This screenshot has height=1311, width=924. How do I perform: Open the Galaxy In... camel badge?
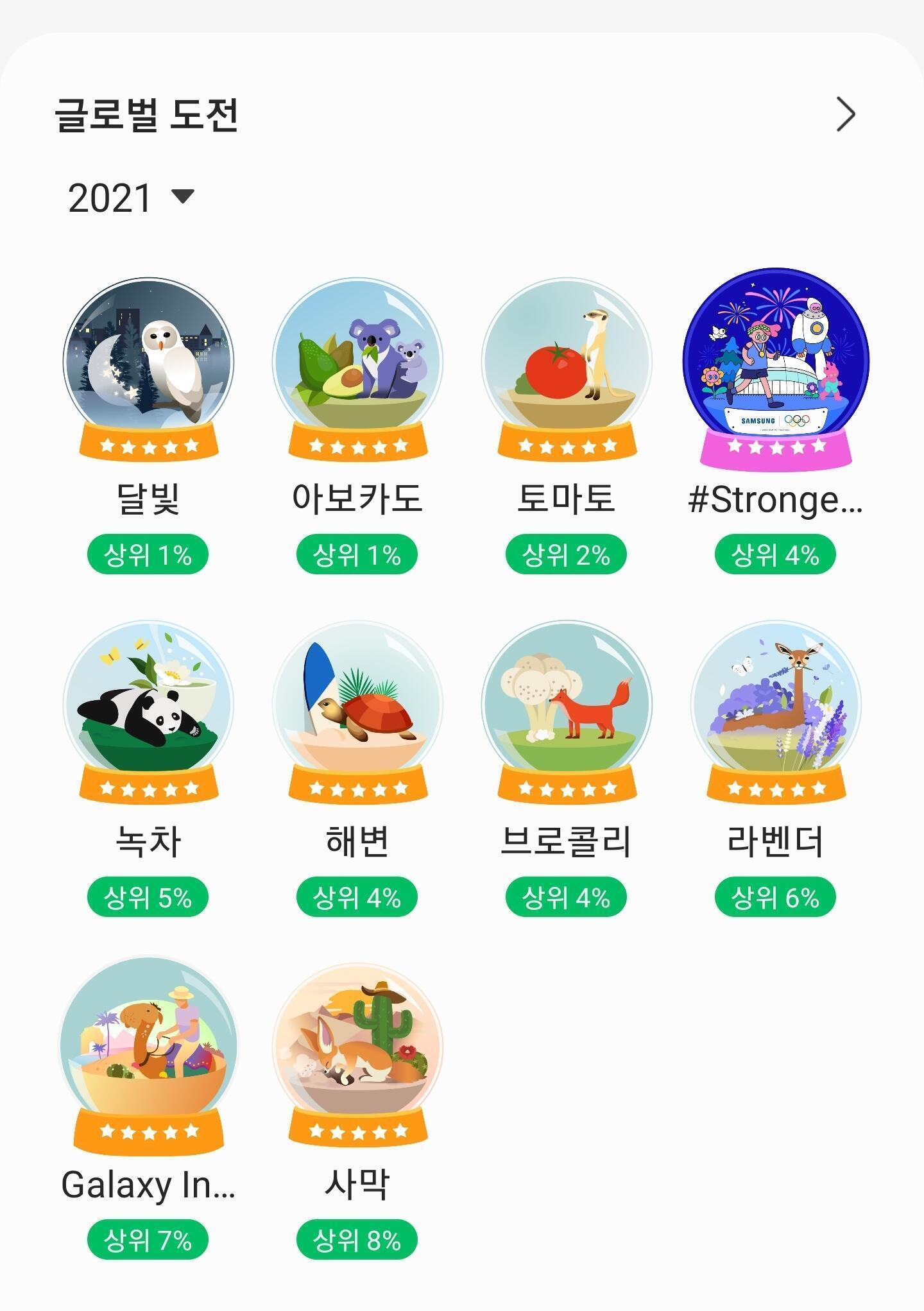coord(148,1054)
